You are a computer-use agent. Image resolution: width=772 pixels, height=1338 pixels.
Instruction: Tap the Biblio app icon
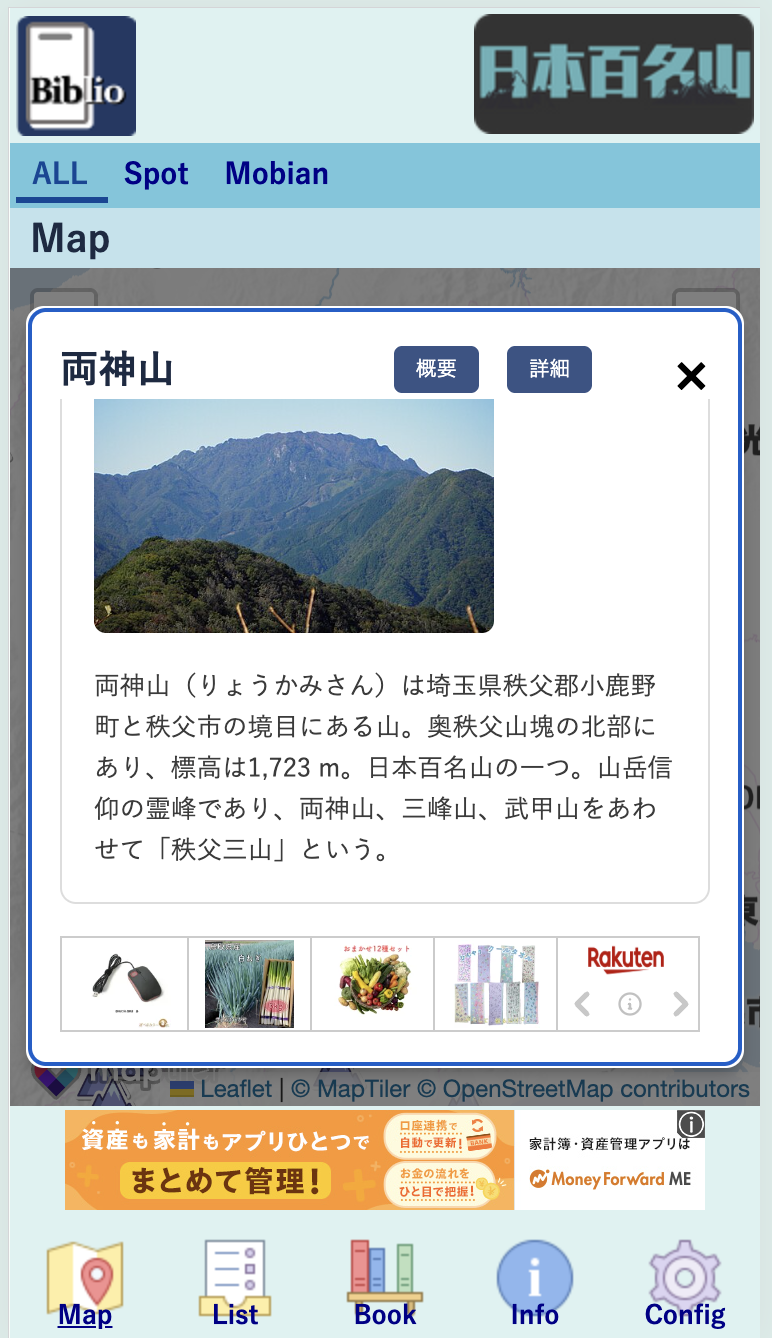coord(77,76)
